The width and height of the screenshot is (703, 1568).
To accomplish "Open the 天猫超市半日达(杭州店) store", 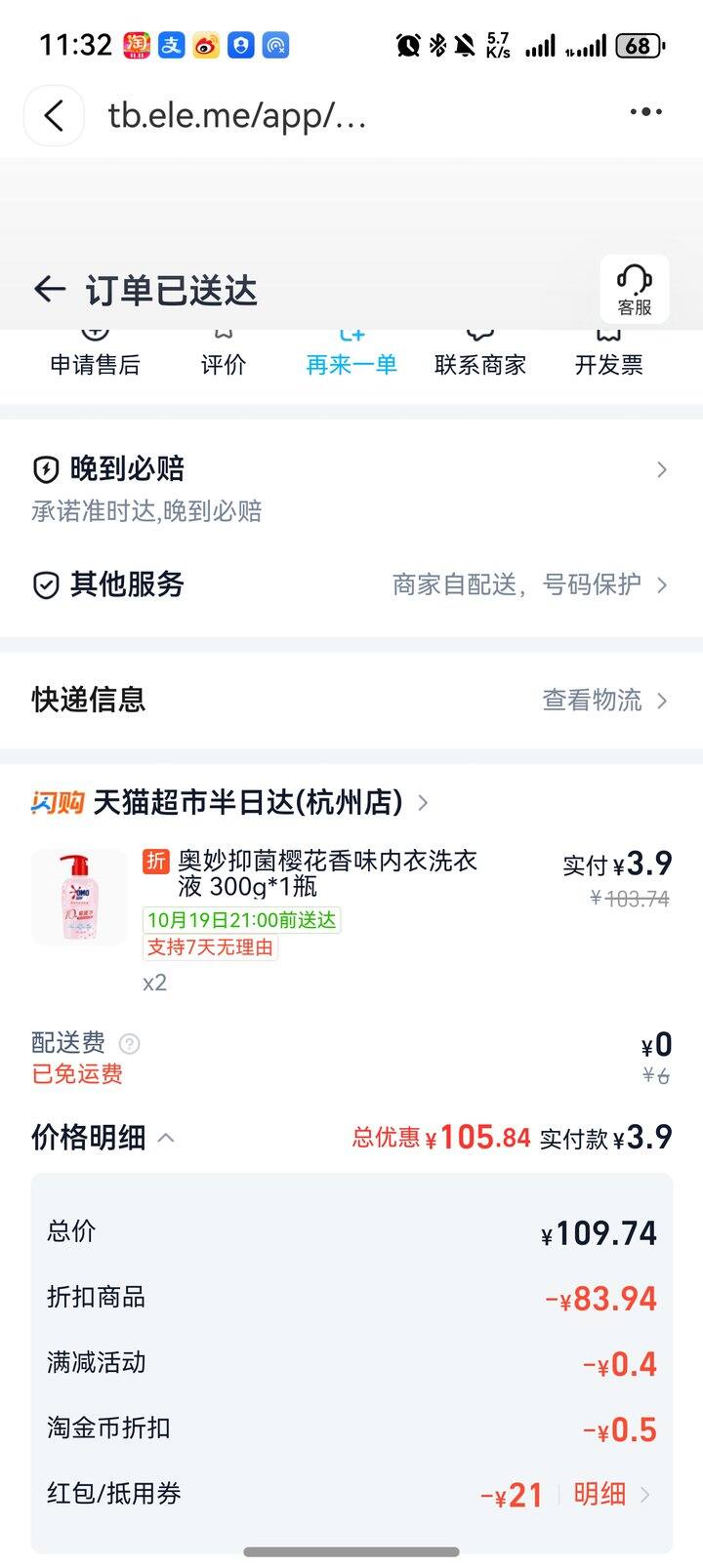I will point(247,802).
